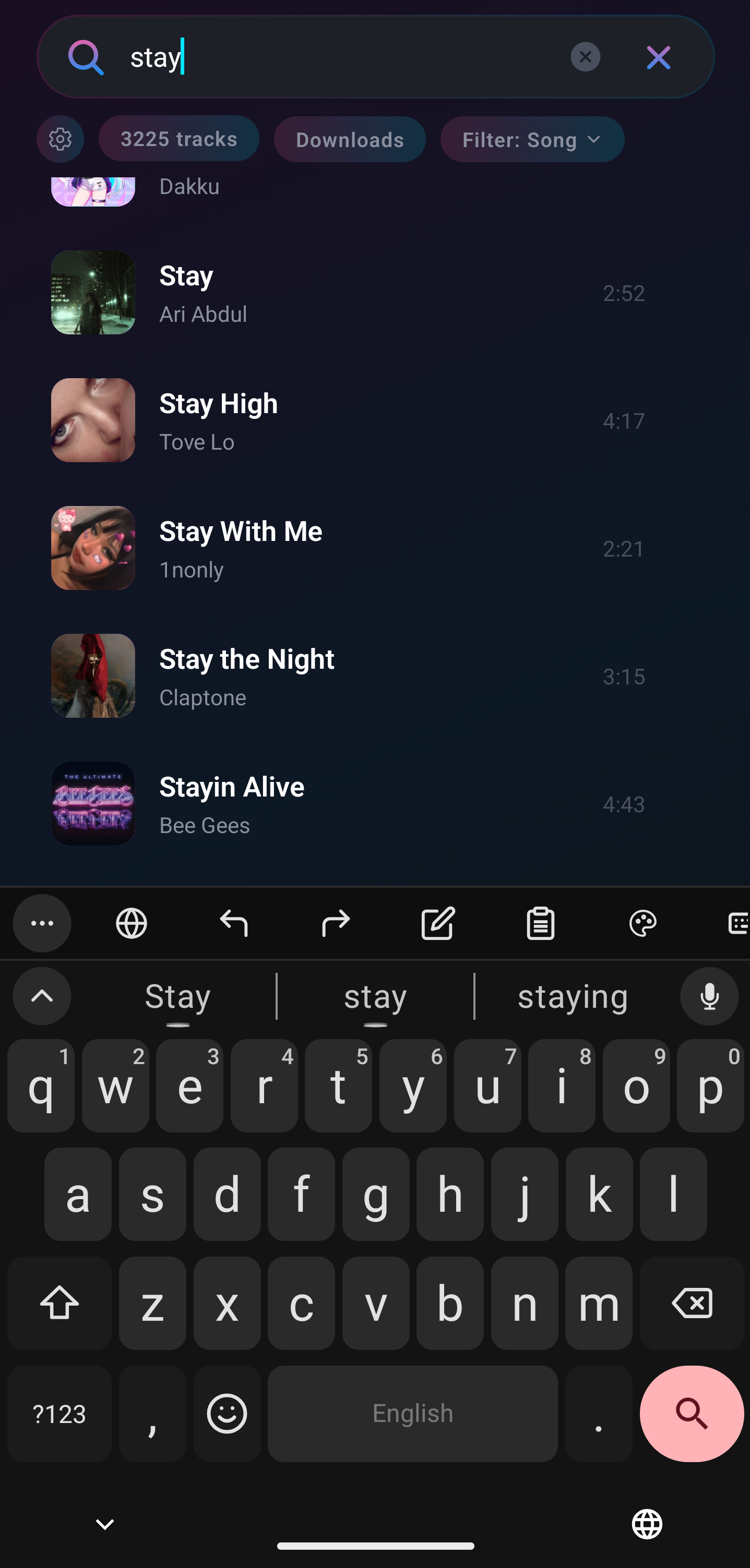The image size is (750, 1568).
Task: Undo with the keyboard toolbar arrow
Action: [x=233, y=923]
